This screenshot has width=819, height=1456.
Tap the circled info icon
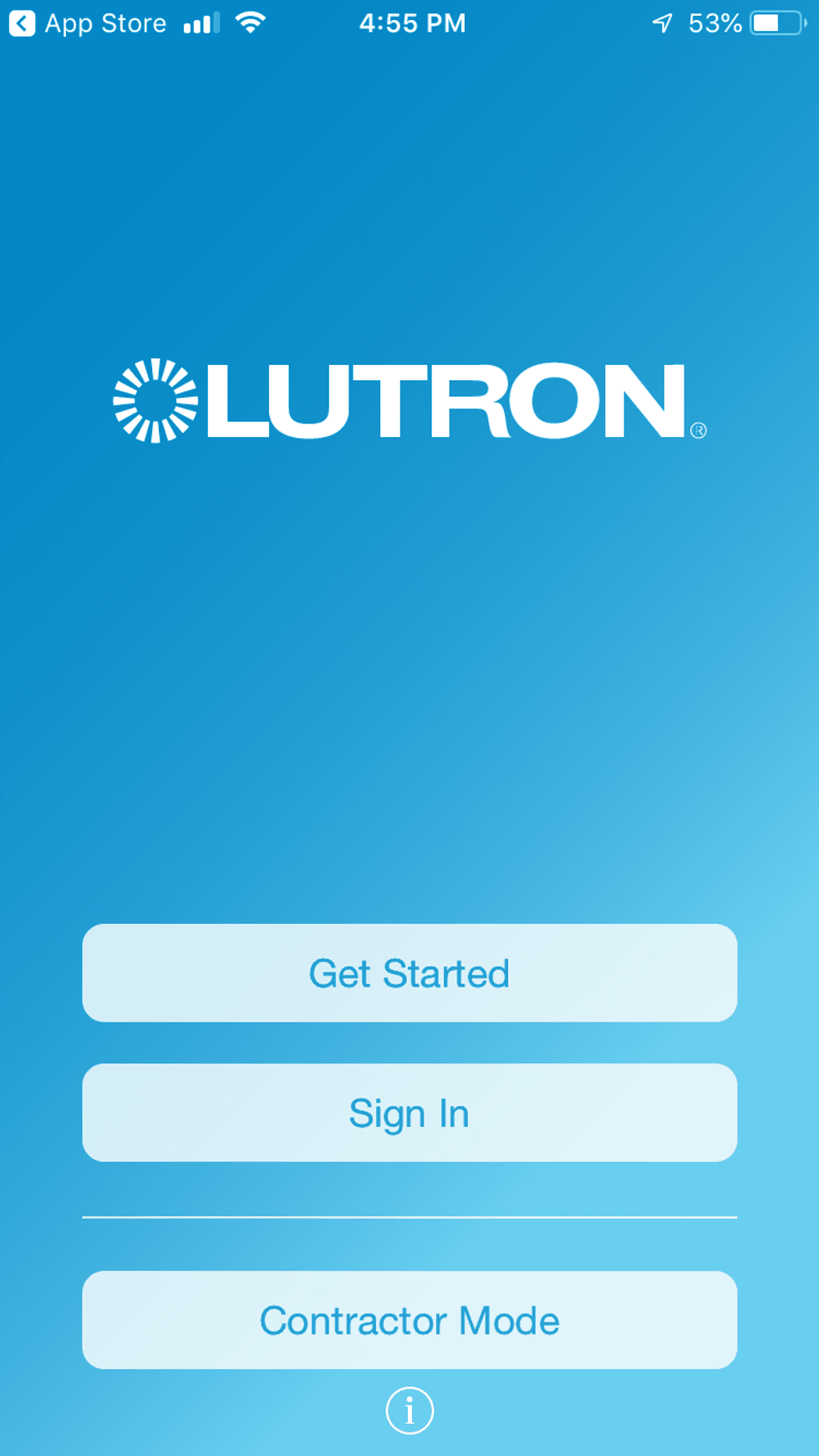tap(409, 1410)
